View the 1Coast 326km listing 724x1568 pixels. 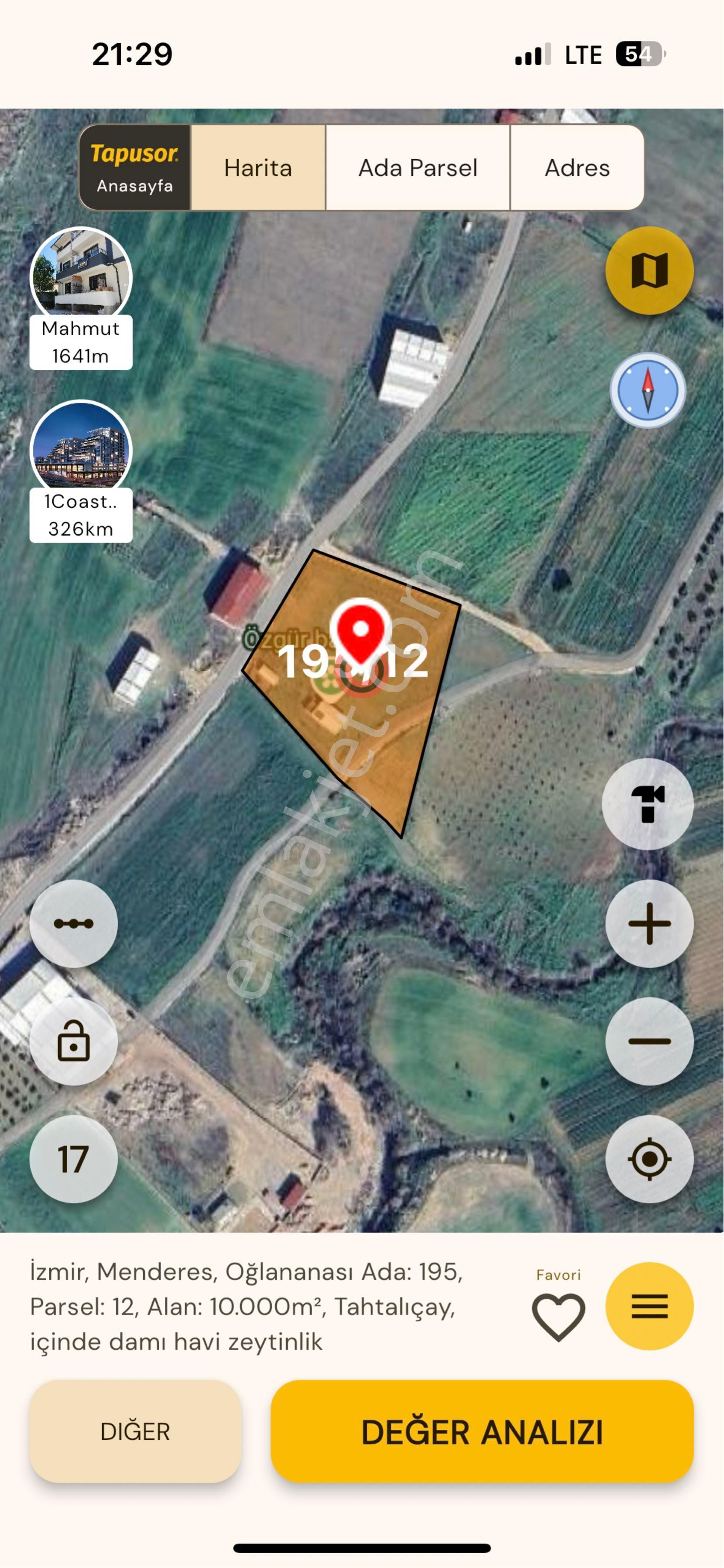point(81,471)
